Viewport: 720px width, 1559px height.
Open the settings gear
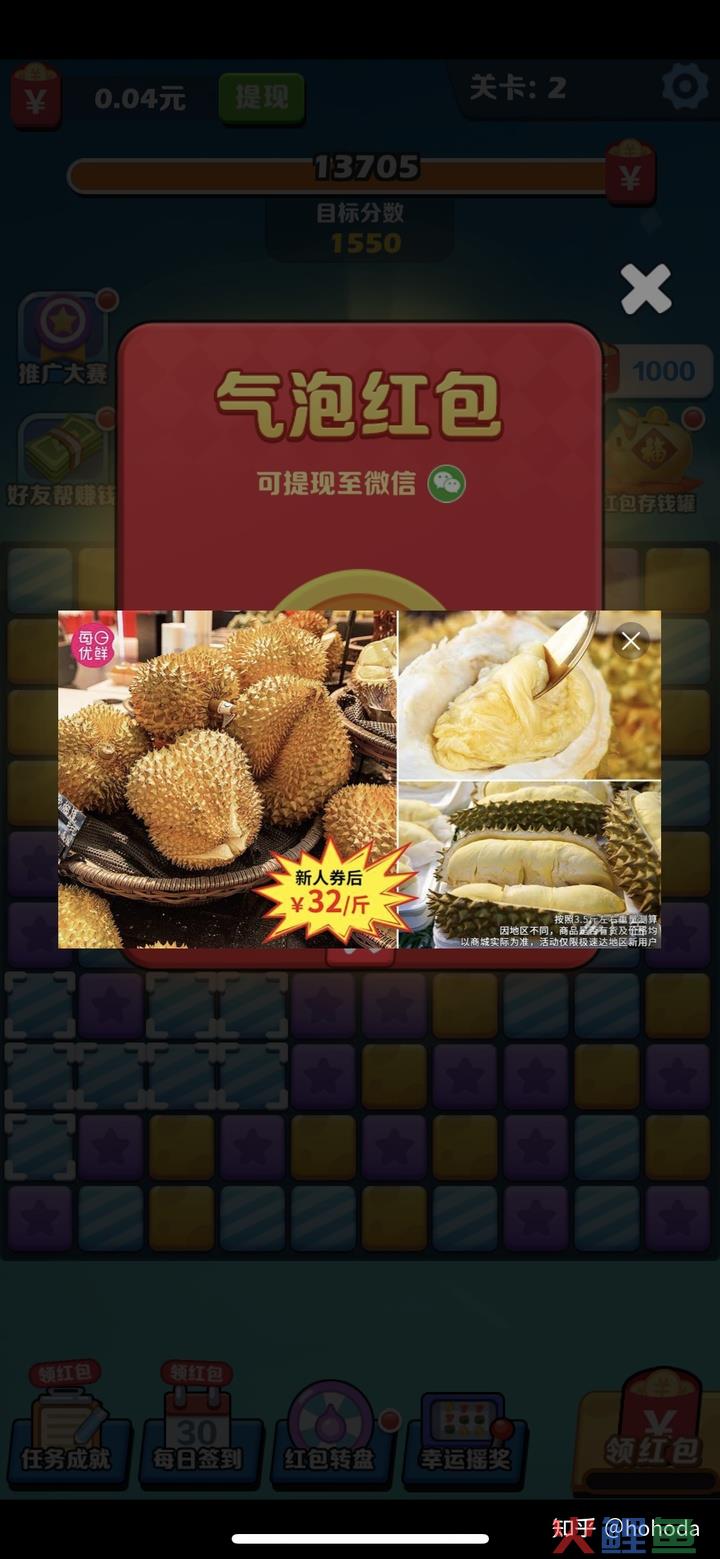pyautogui.click(x=685, y=87)
